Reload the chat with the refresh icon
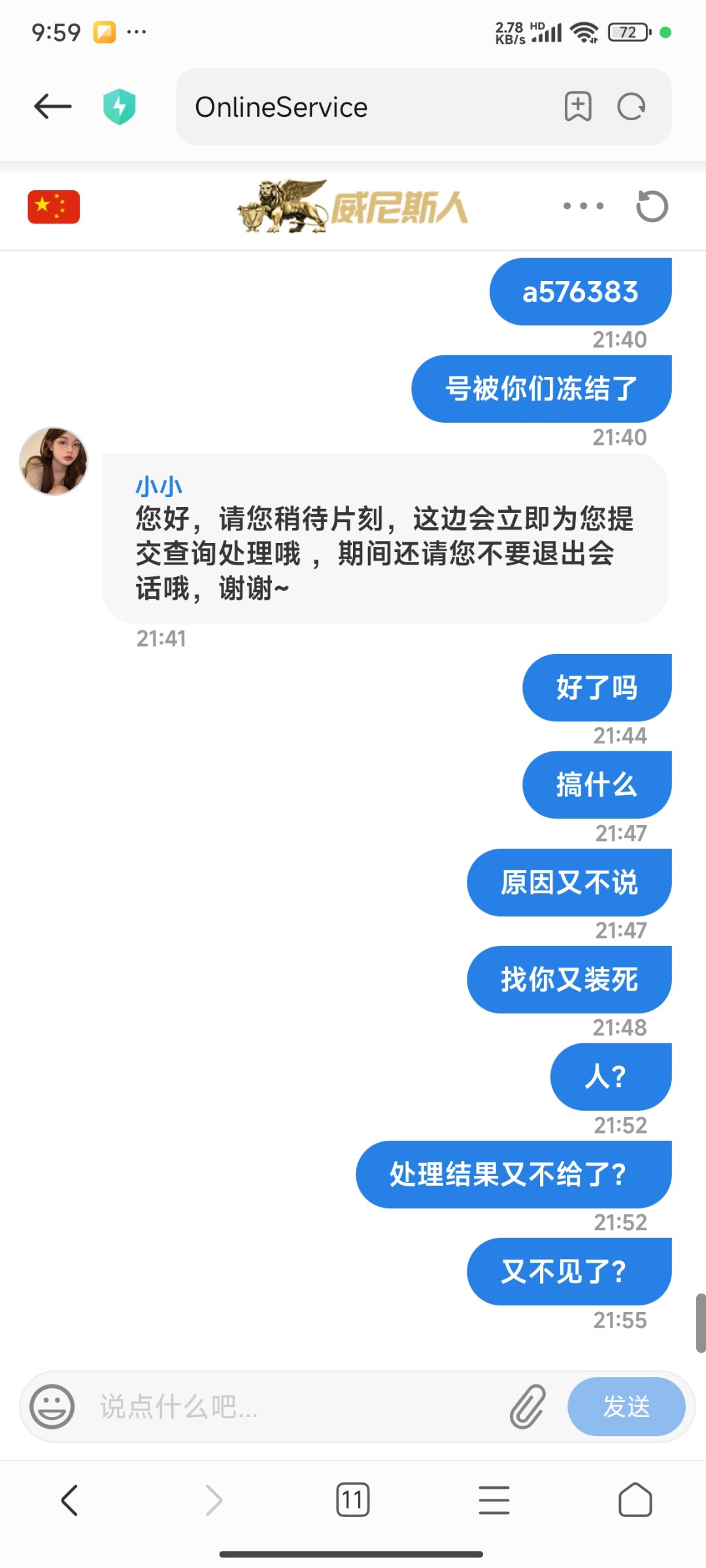Image resolution: width=706 pixels, height=1568 pixels. 652,206
